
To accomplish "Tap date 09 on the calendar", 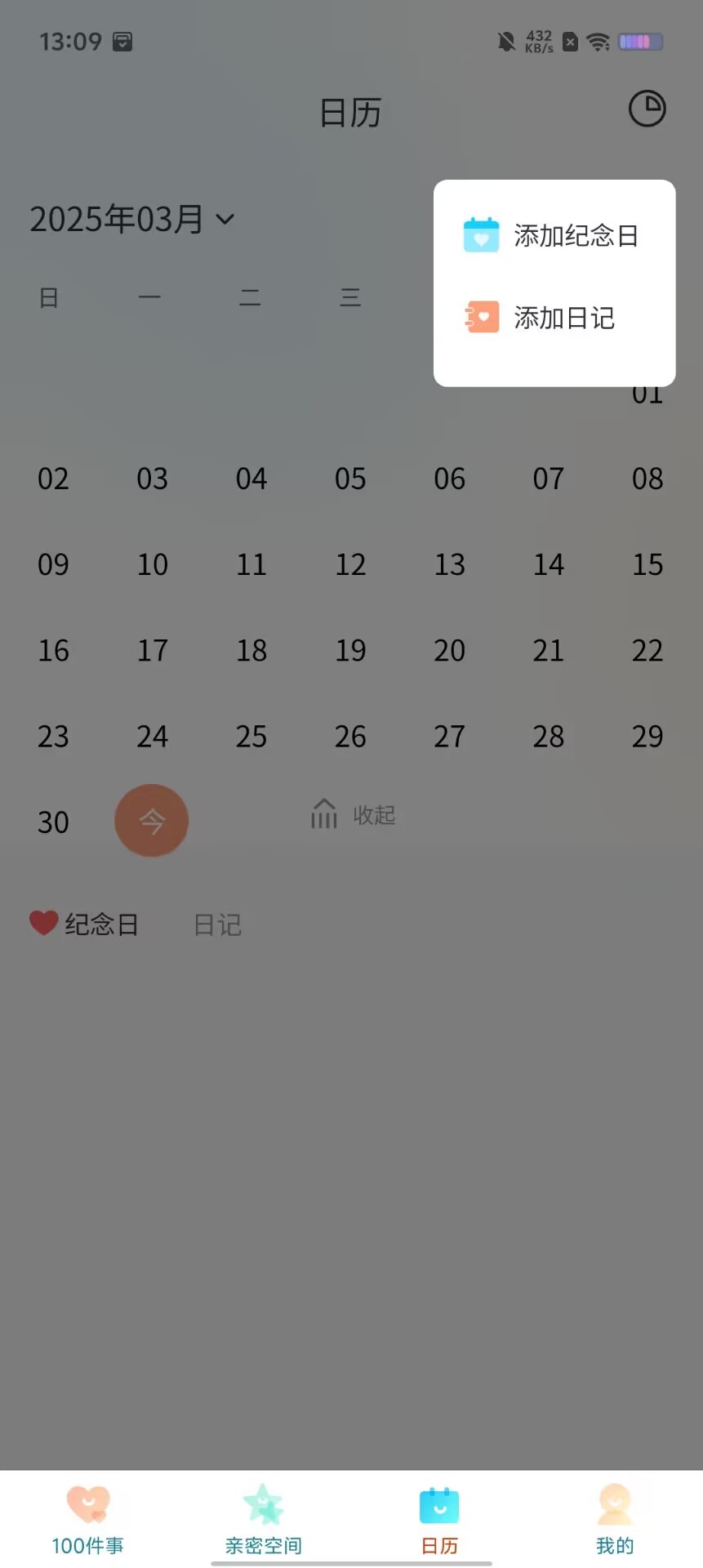I will (x=53, y=564).
